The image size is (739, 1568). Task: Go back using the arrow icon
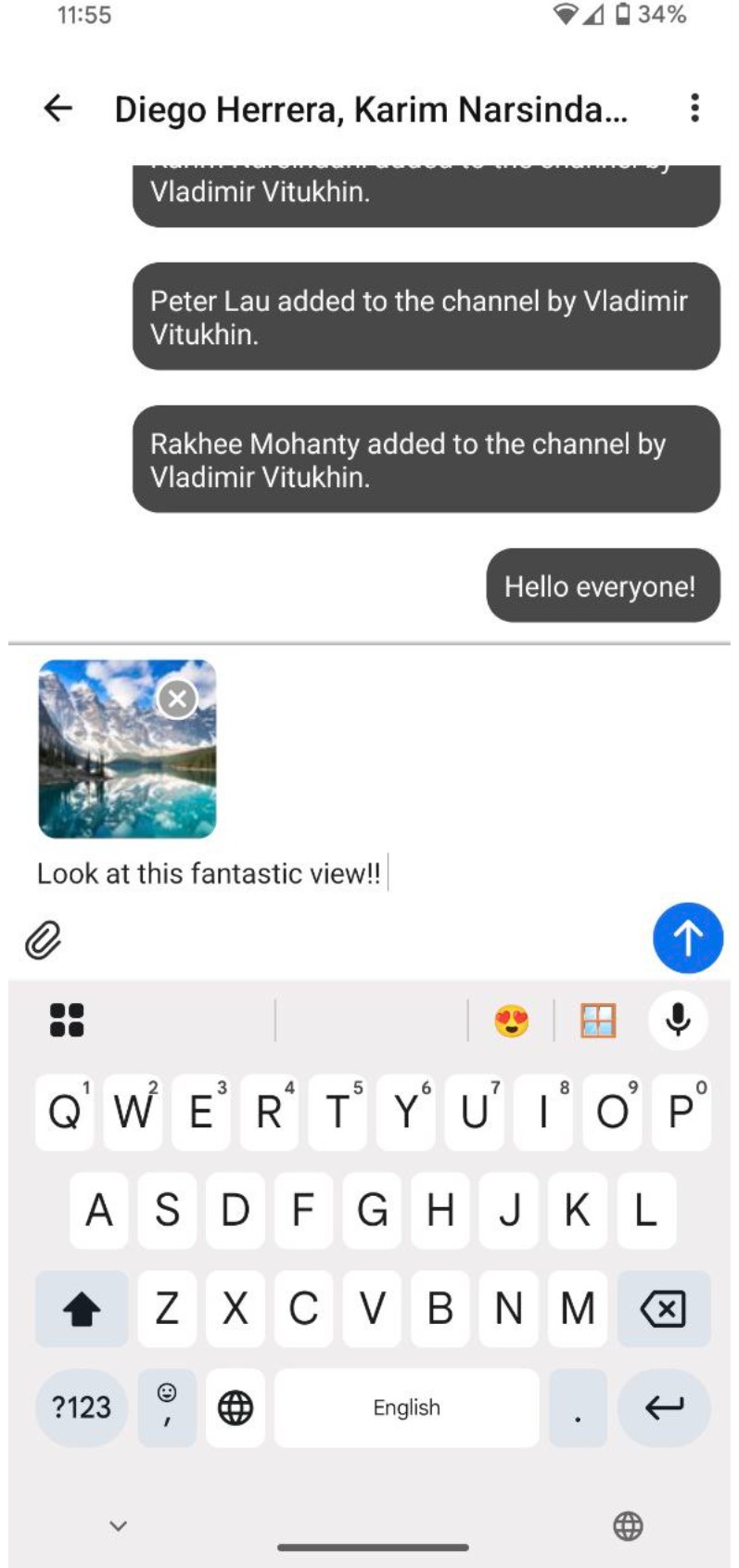click(x=57, y=109)
